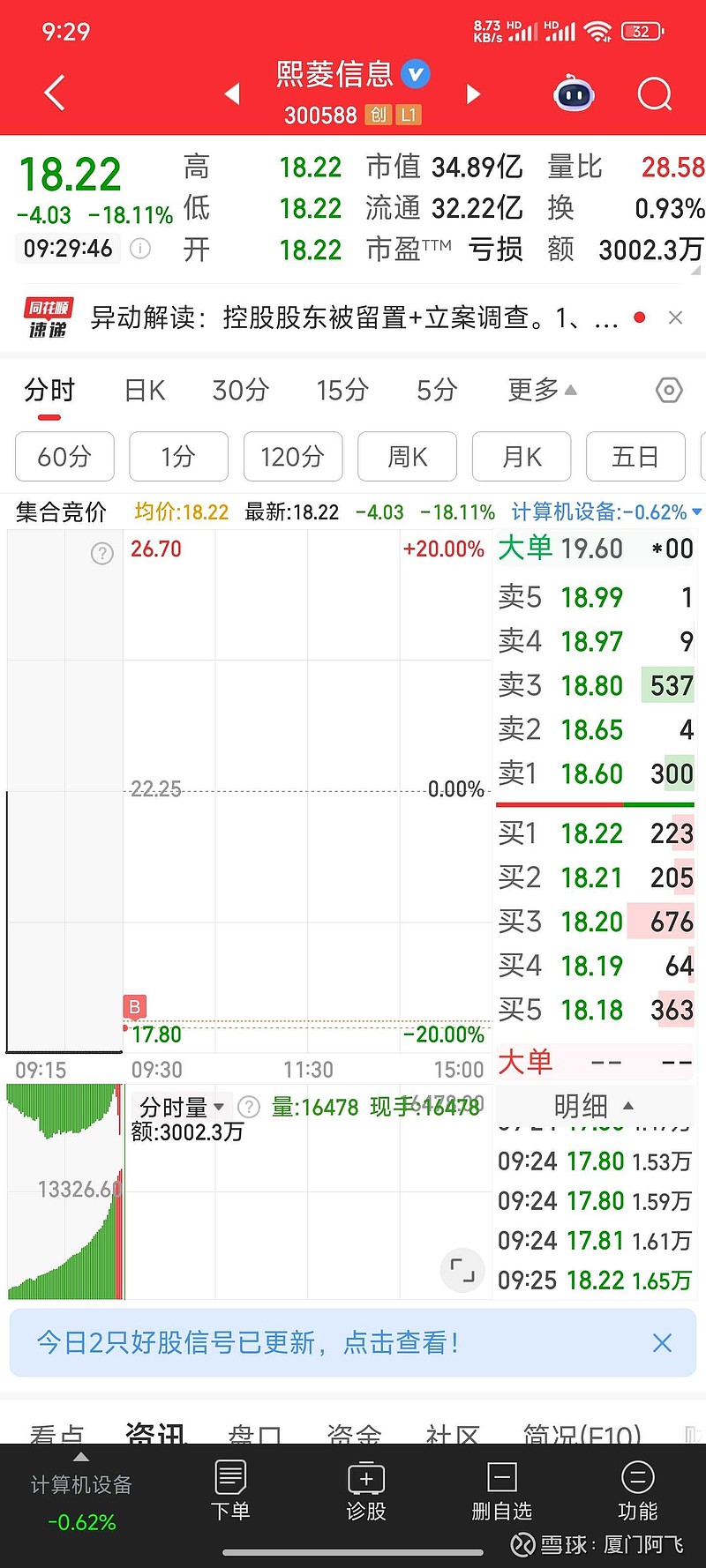Close the 今日2只好股信号 notice
Viewport: 706px width, 1568px height.
coord(662,1343)
